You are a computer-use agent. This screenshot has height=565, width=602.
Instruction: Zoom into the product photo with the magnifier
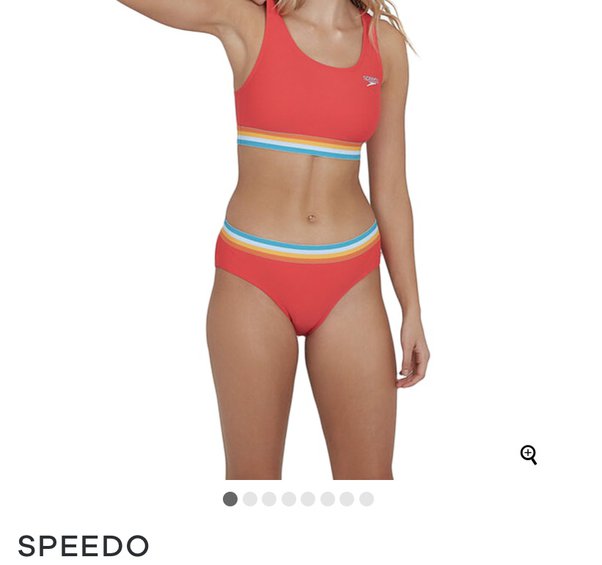click(528, 455)
